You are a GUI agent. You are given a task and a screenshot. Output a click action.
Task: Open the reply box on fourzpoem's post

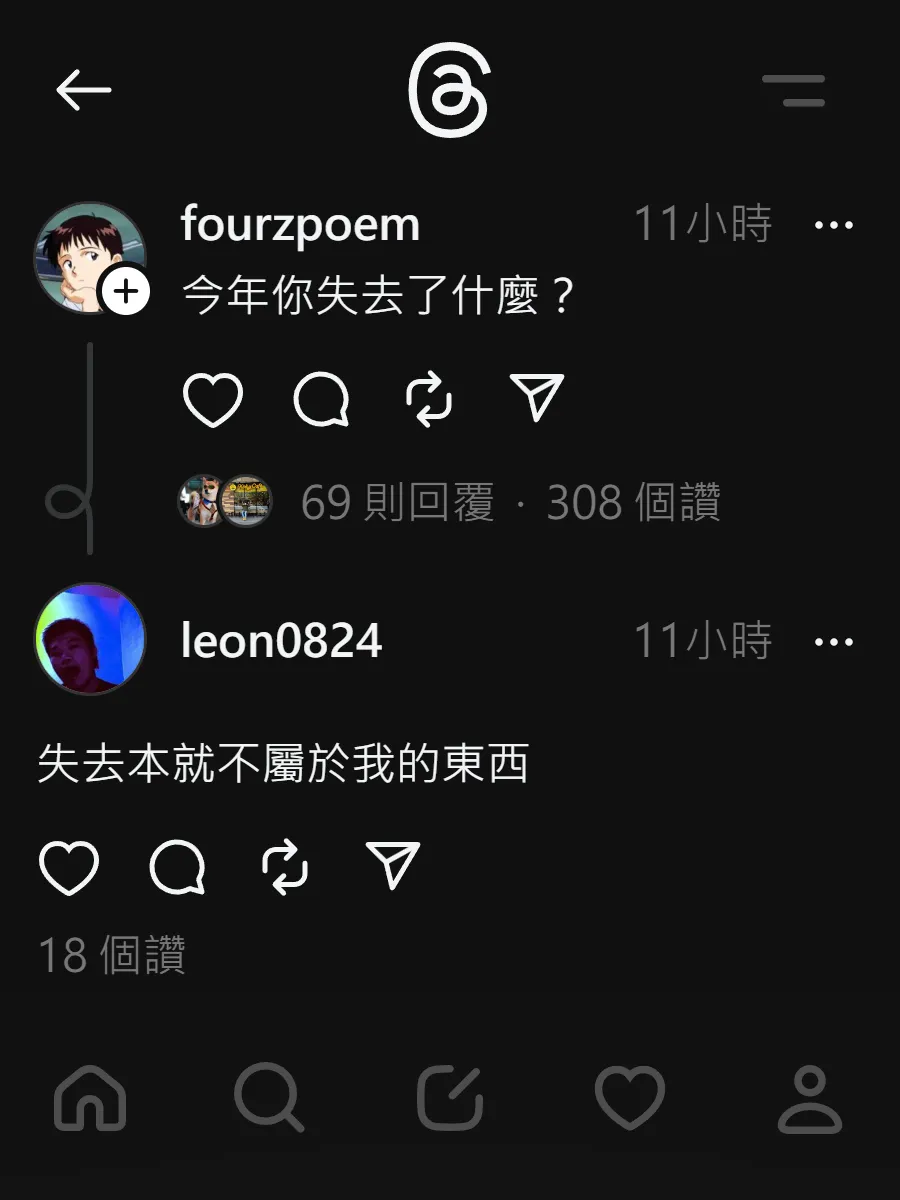point(321,400)
